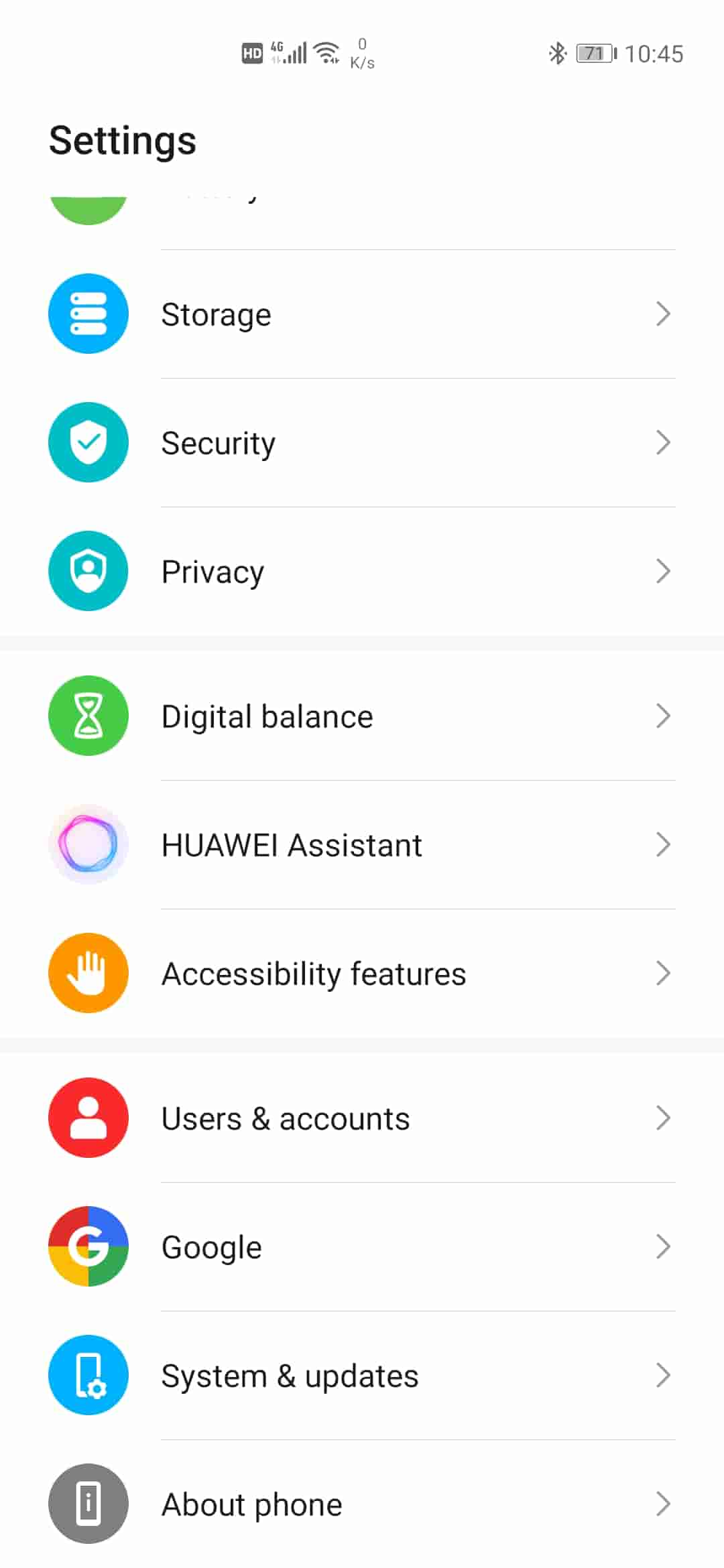Select Digital balance
Image resolution: width=724 pixels, height=1568 pixels.
click(x=362, y=716)
